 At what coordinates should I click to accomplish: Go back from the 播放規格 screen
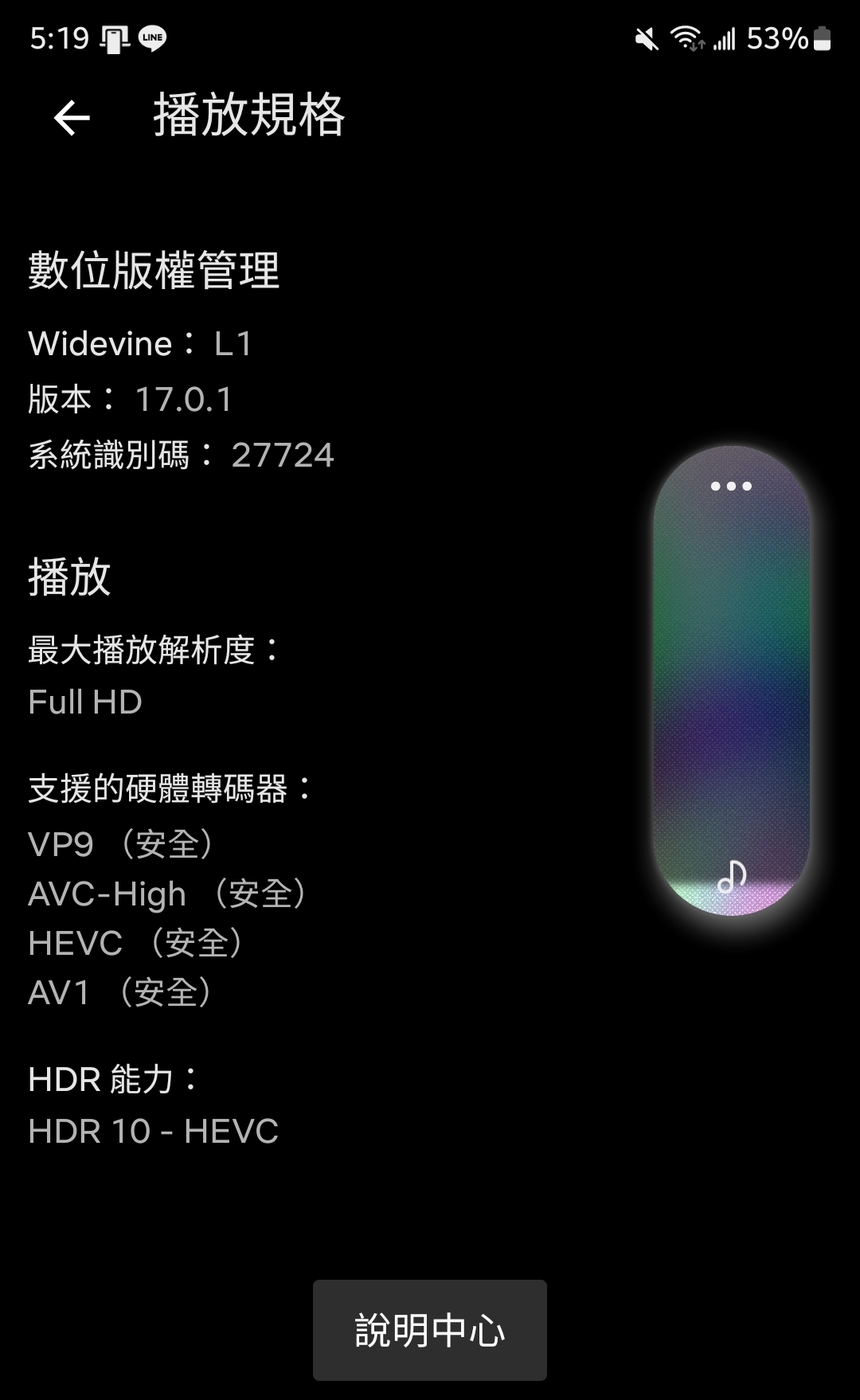click(72, 118)
